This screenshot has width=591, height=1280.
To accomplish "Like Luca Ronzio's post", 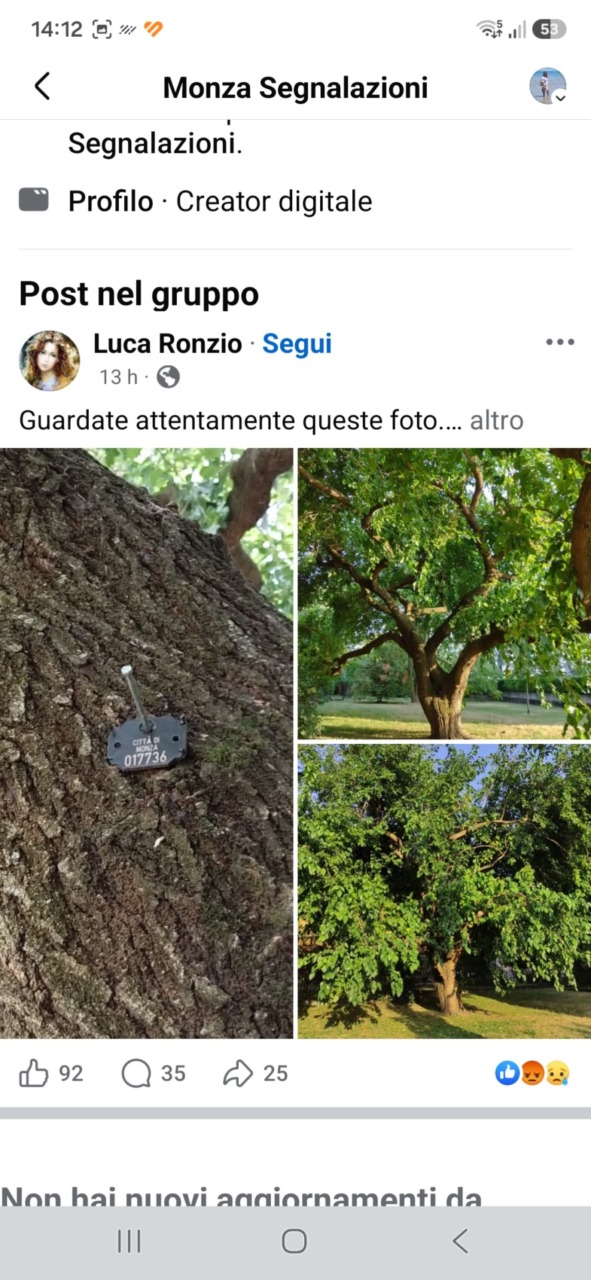I will [51, 1074].
